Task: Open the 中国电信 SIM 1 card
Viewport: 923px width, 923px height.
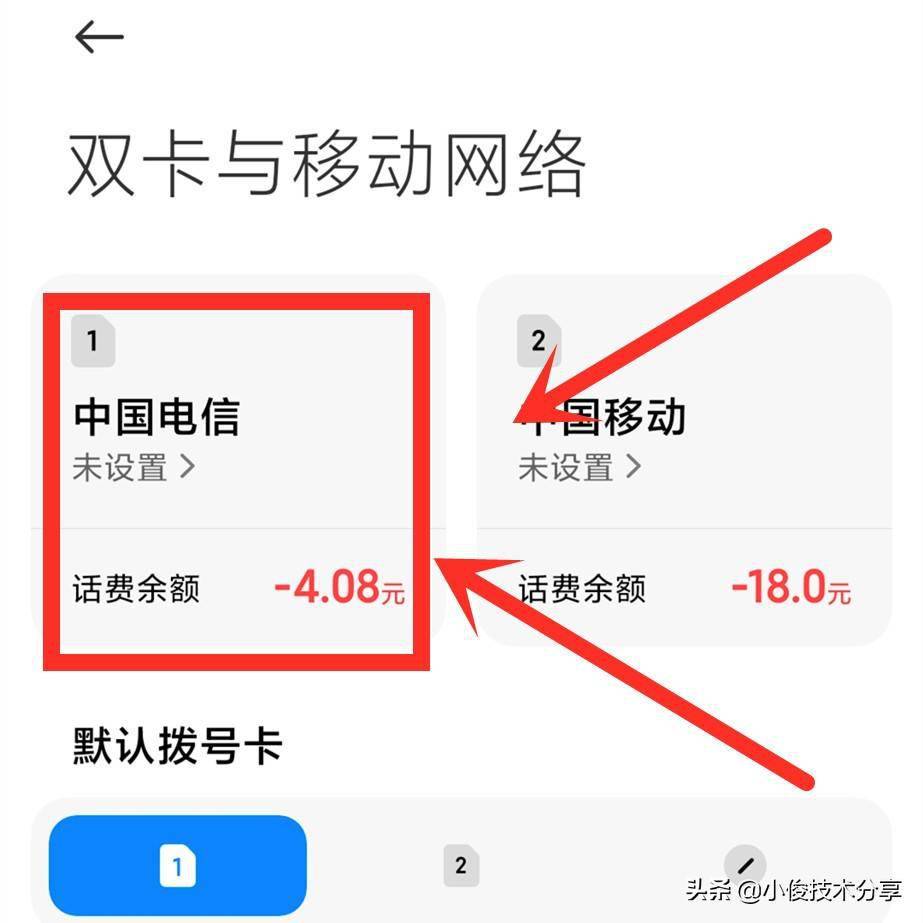Action: point(238,440)
